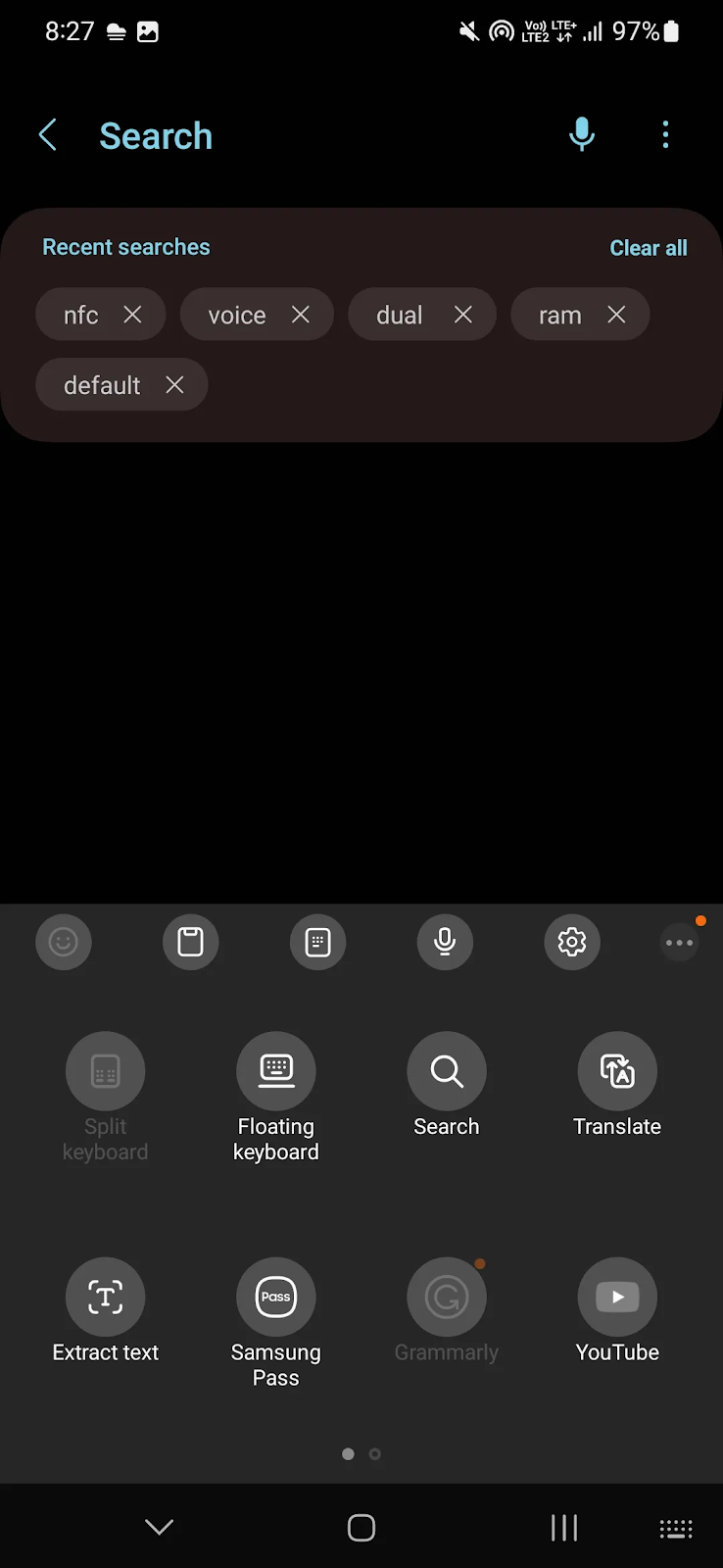Start voice search with the top microphone
The width and height of the screenshot is (723, 1568).
[582, 134]
